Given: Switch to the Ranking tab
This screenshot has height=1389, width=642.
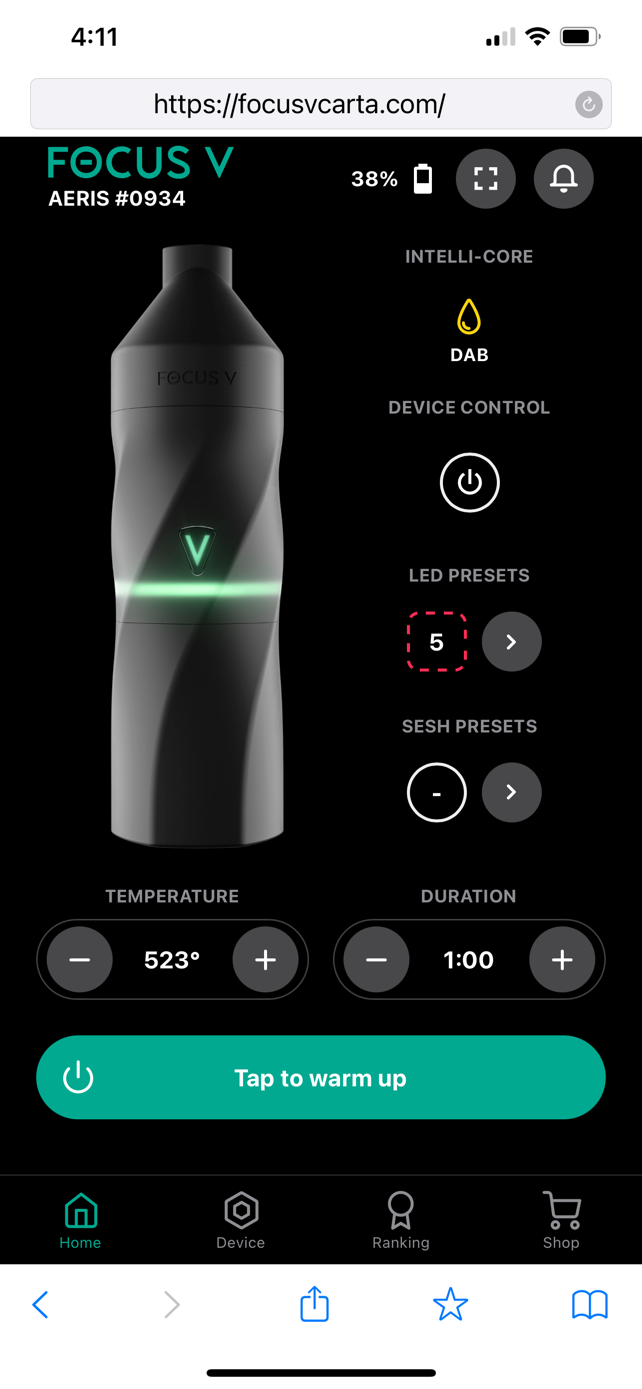Looking at the screenshot, I should (401, 1220).
